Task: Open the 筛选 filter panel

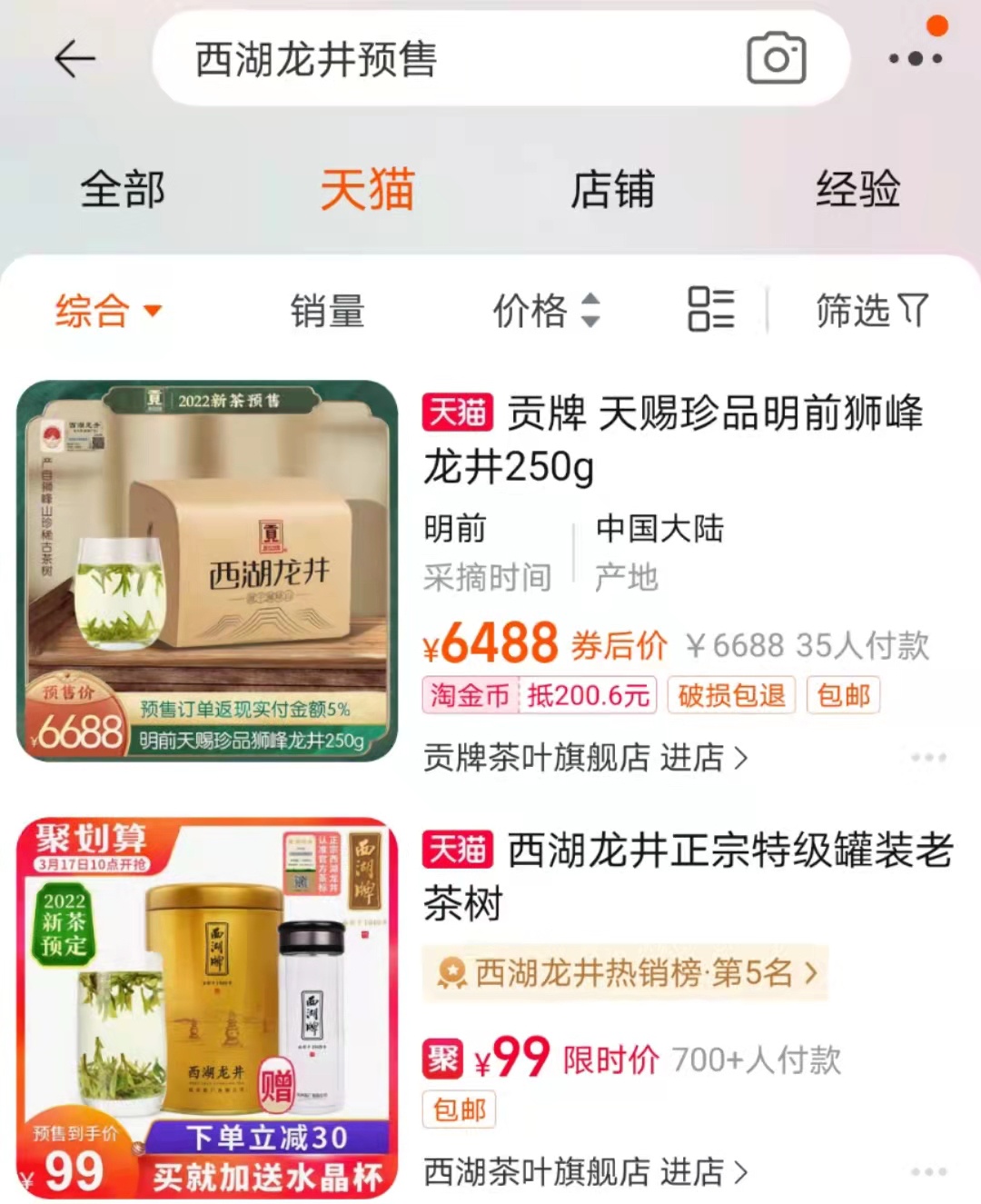Action: point(871,311)
